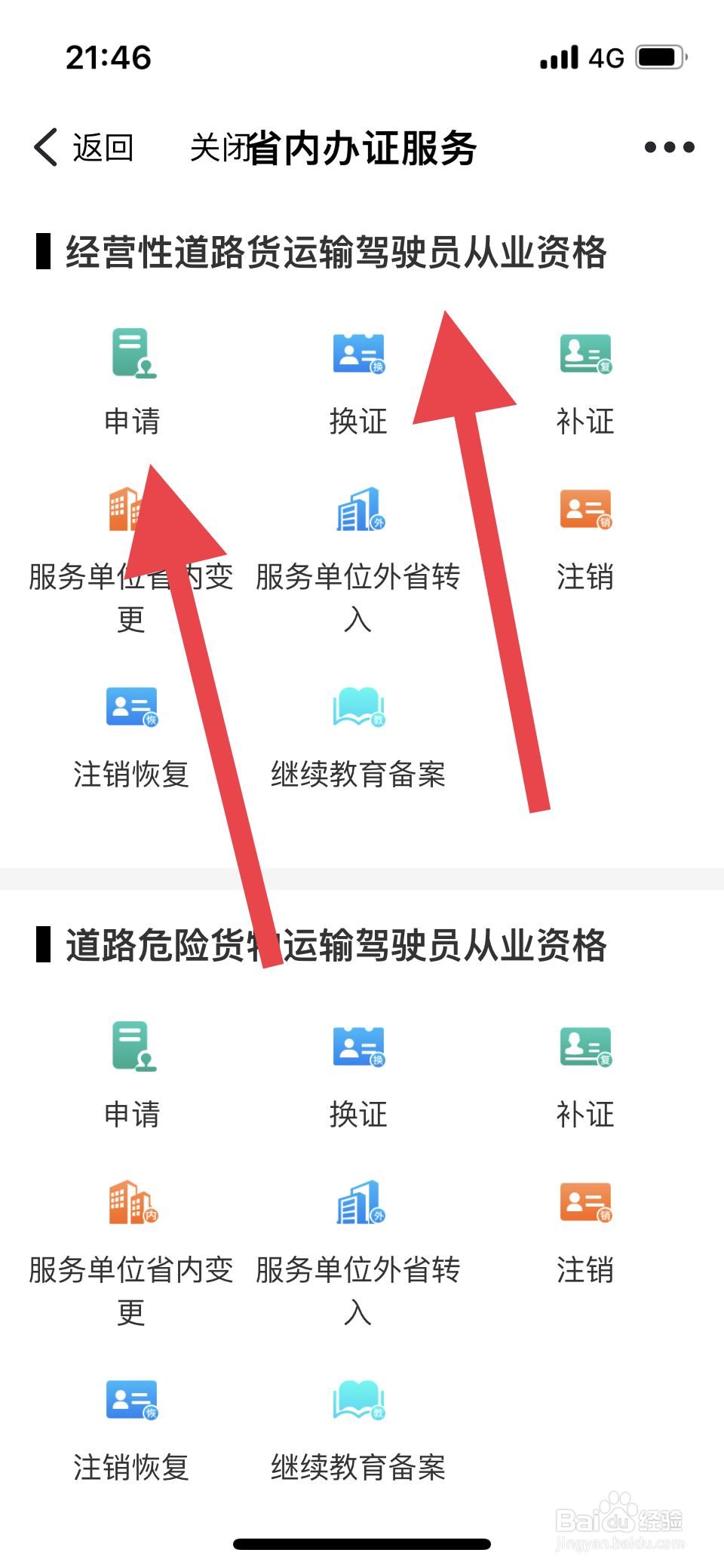Select the 换证 icon in the 危险货物 section
This screenshot has height=1568, width=724.
tap(358, 1071)
